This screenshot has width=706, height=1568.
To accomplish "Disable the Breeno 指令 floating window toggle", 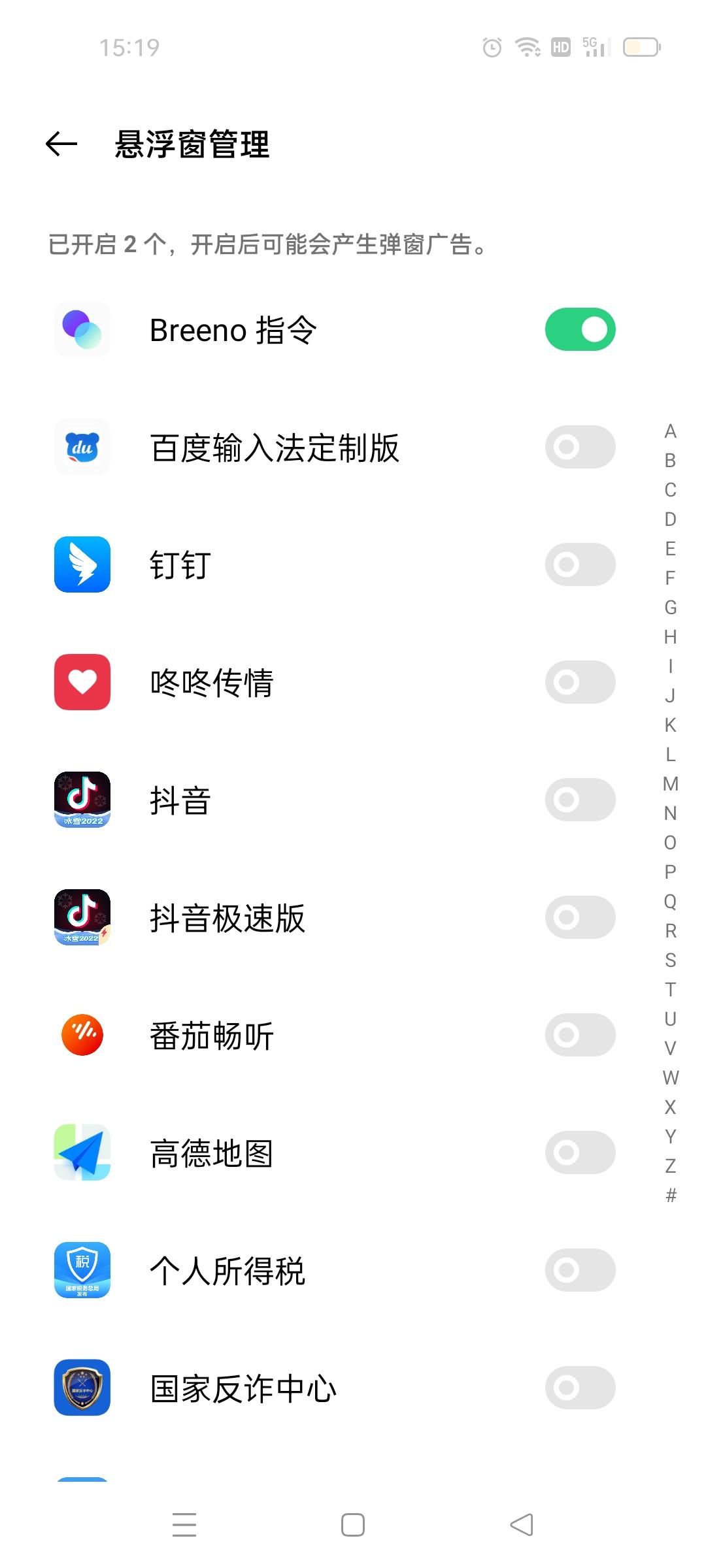I will [579, 330].
